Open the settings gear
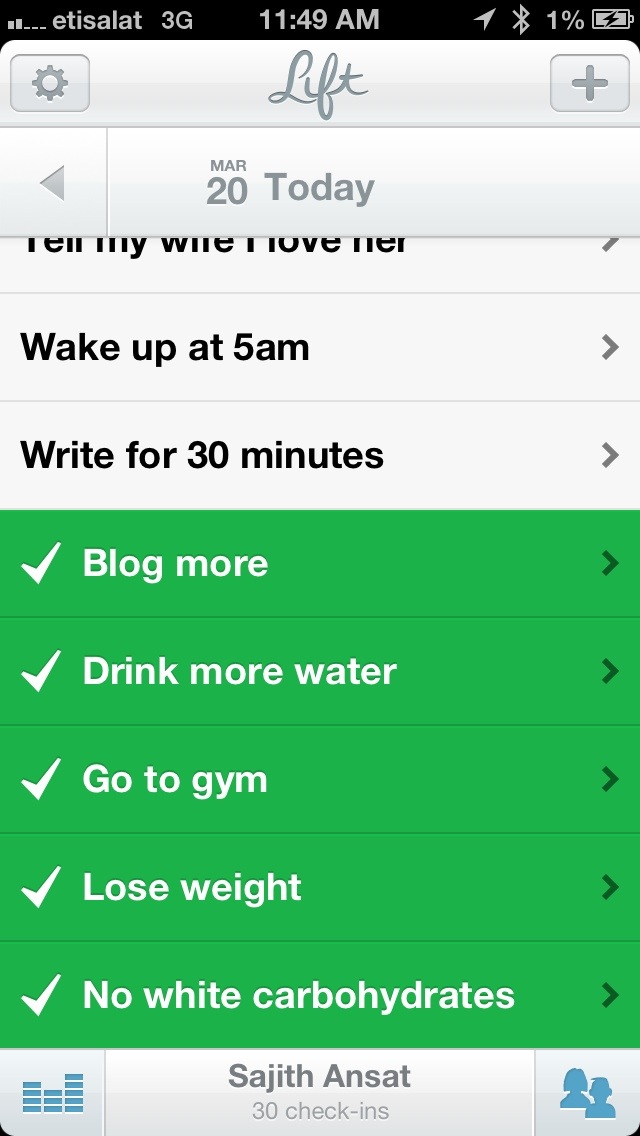 (x=49, y=84)
